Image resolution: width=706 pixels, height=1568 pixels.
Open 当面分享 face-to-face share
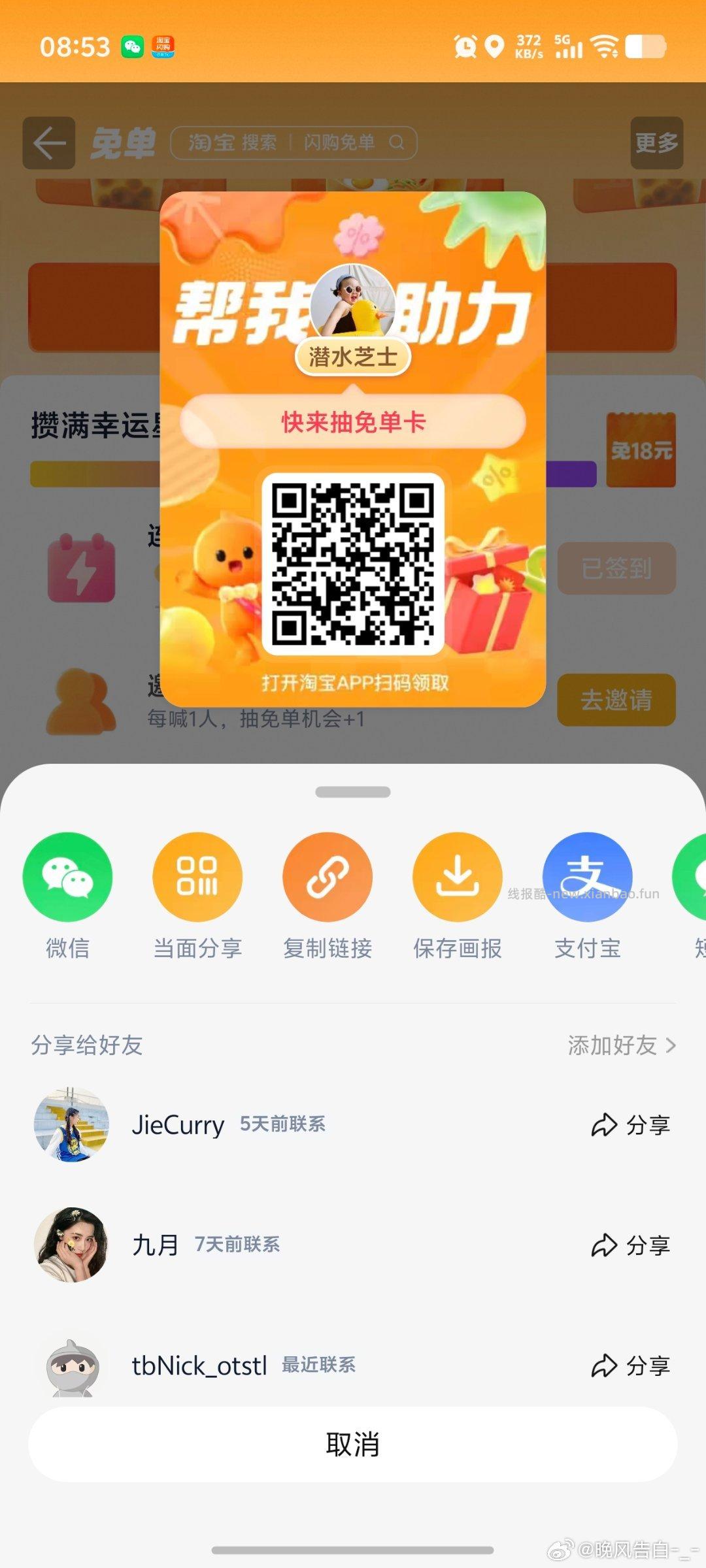coord(197,877)
